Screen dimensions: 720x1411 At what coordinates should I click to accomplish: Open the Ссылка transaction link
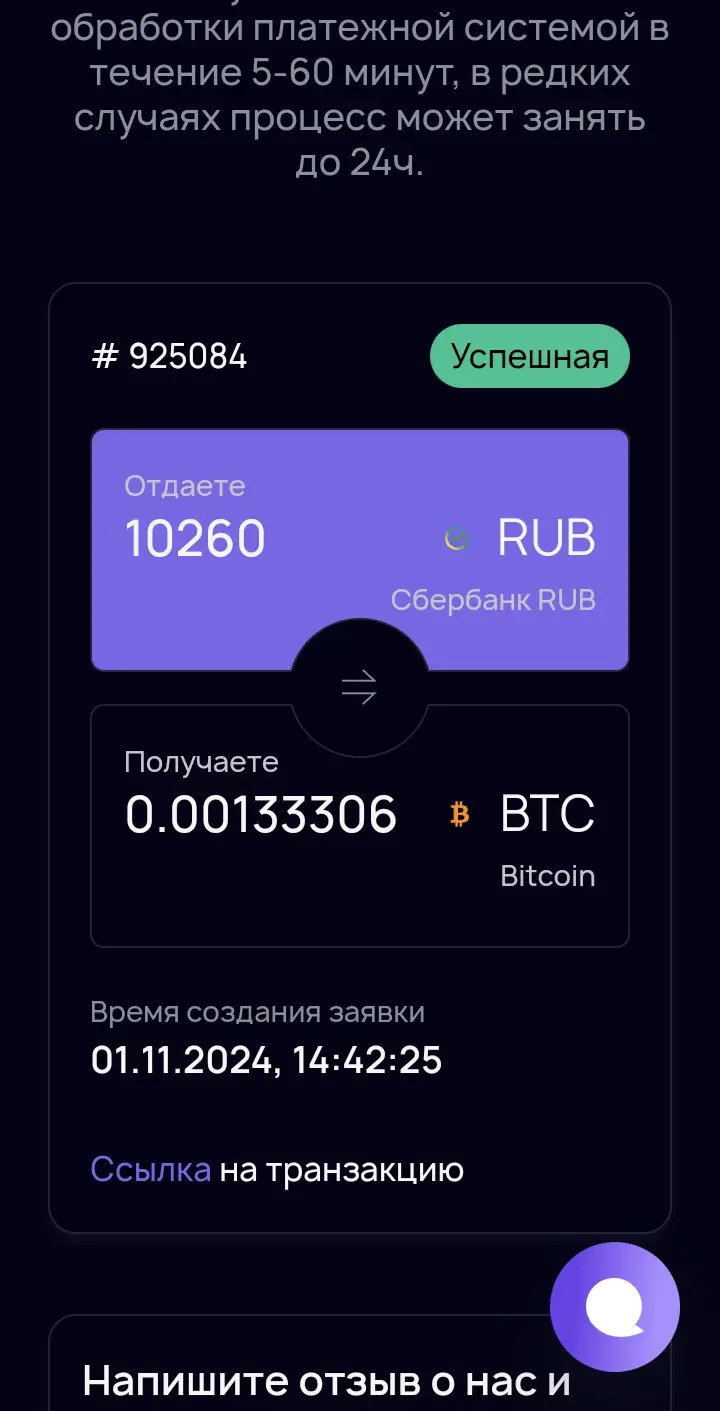click(151, 1169)
